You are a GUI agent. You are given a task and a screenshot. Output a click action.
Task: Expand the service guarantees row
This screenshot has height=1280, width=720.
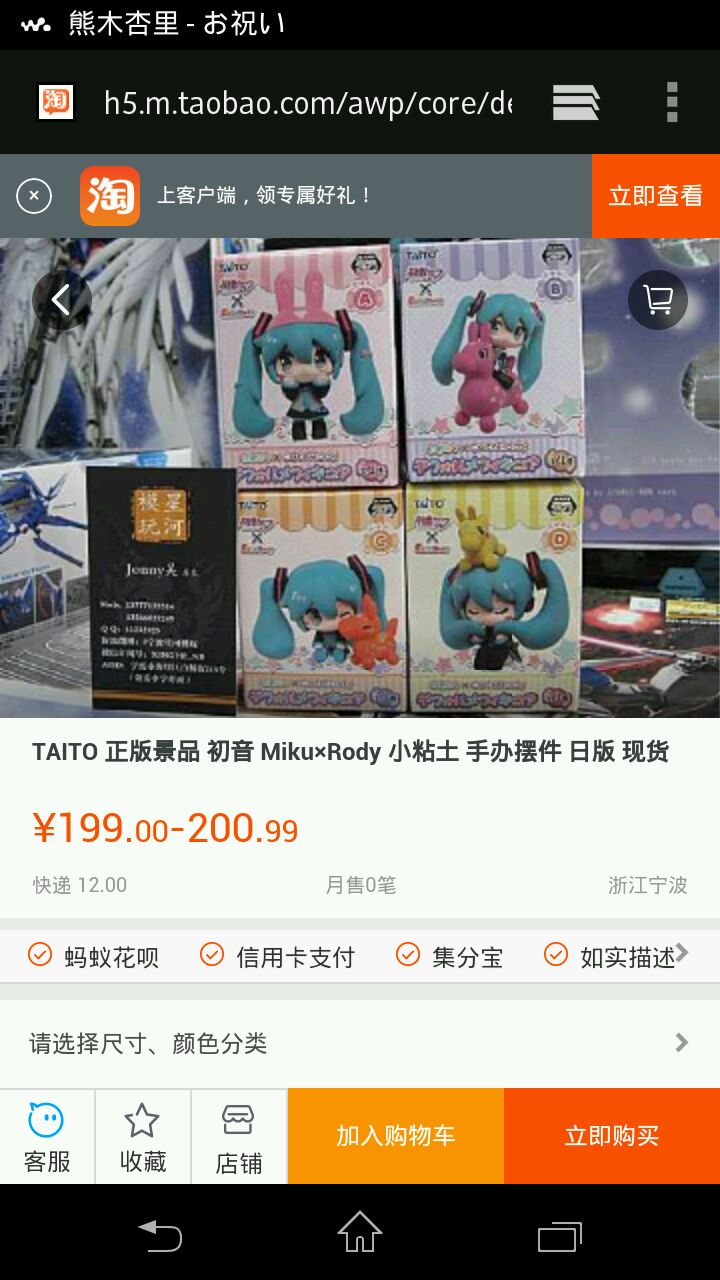pos(682,954)
